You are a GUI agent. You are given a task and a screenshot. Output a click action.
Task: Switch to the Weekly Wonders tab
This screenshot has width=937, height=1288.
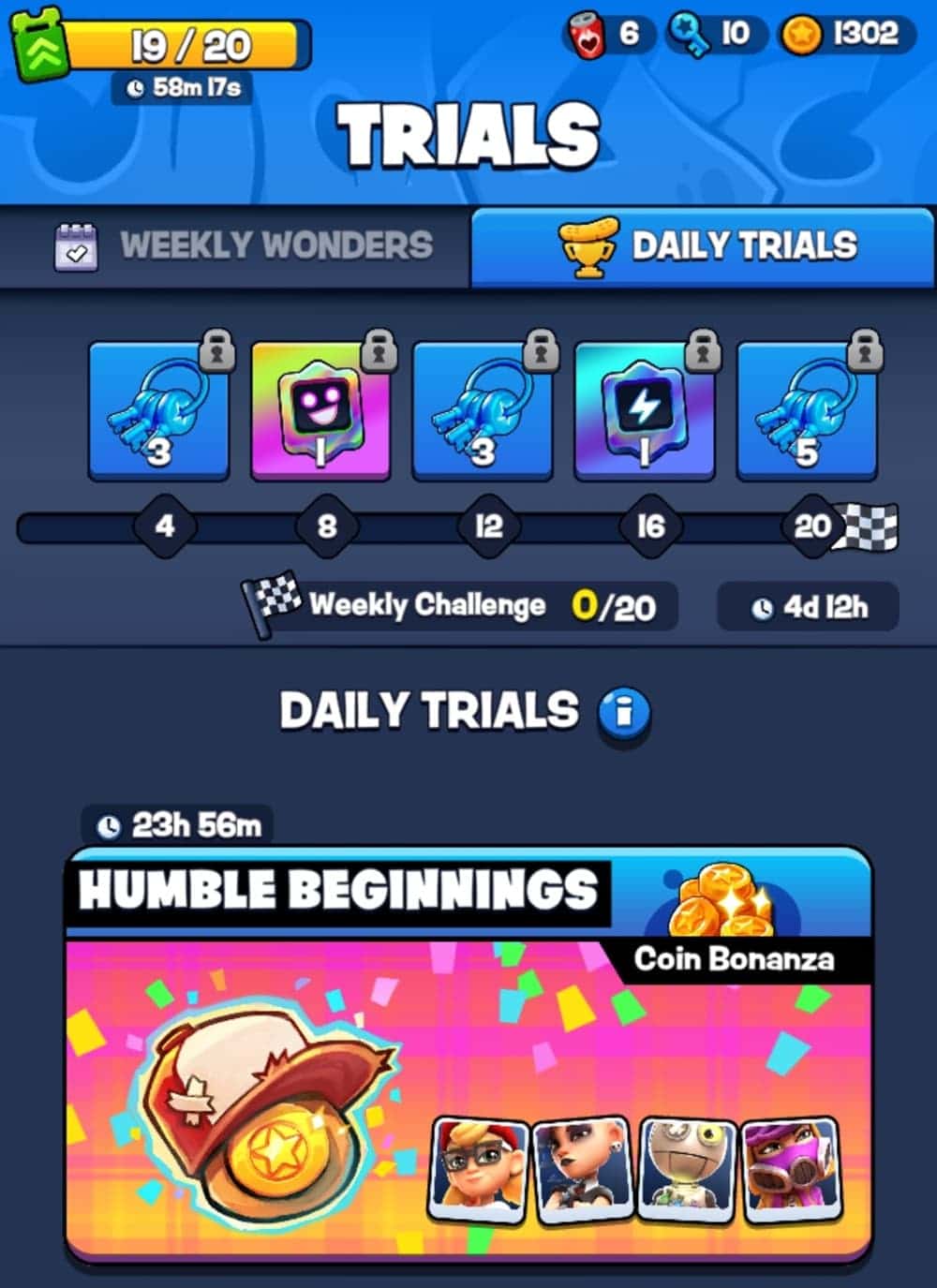(x=244, y=246)
